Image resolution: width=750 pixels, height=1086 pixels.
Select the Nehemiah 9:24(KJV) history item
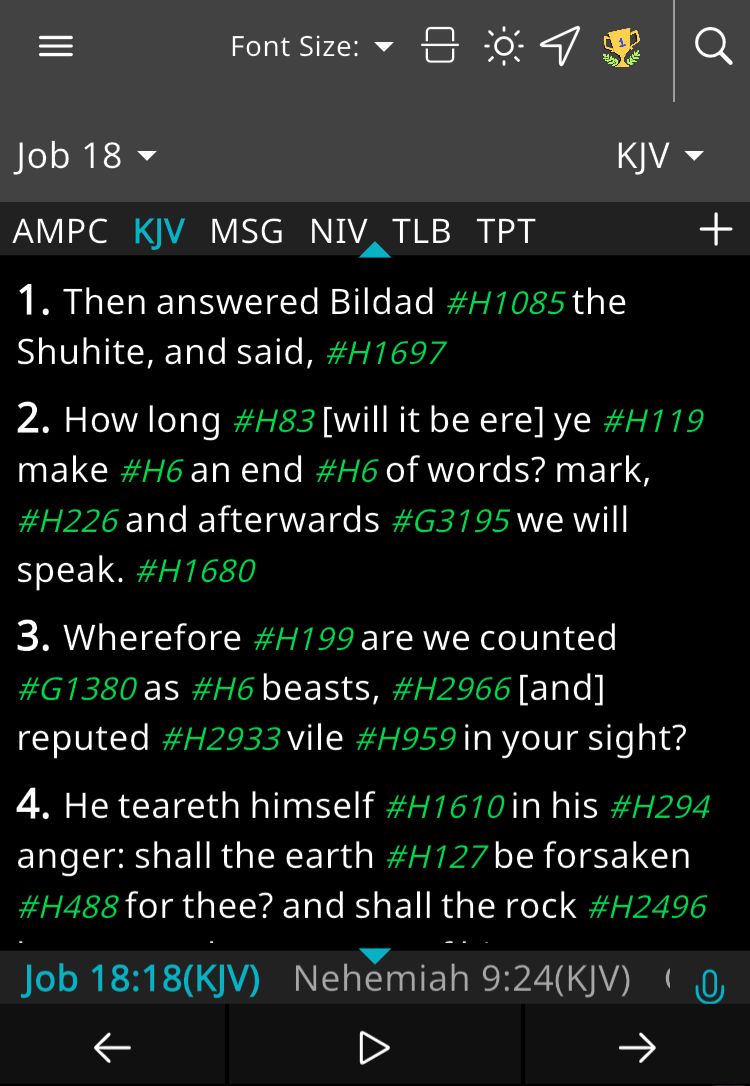coord(462,979)
